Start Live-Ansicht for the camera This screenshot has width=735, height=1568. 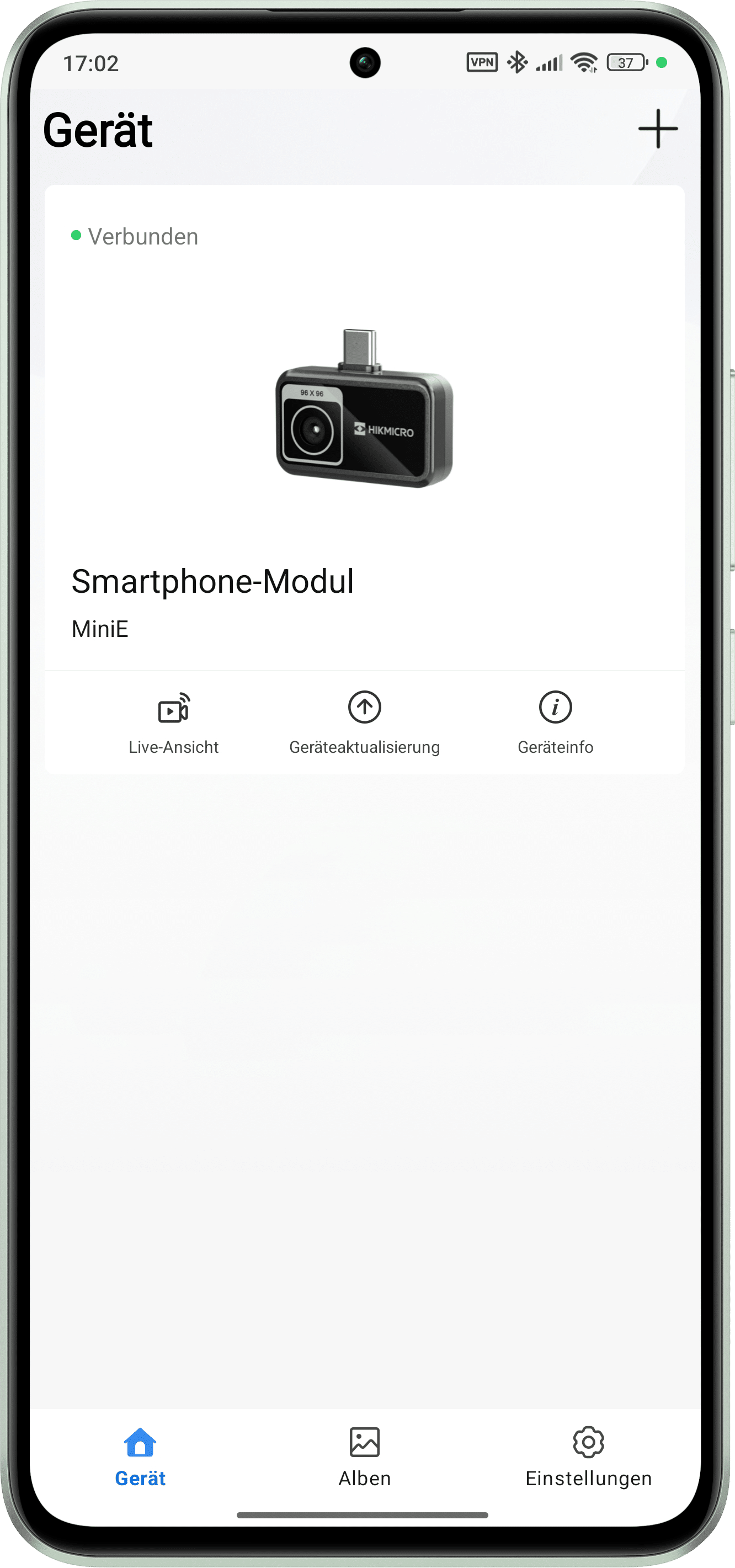[173, 722]
